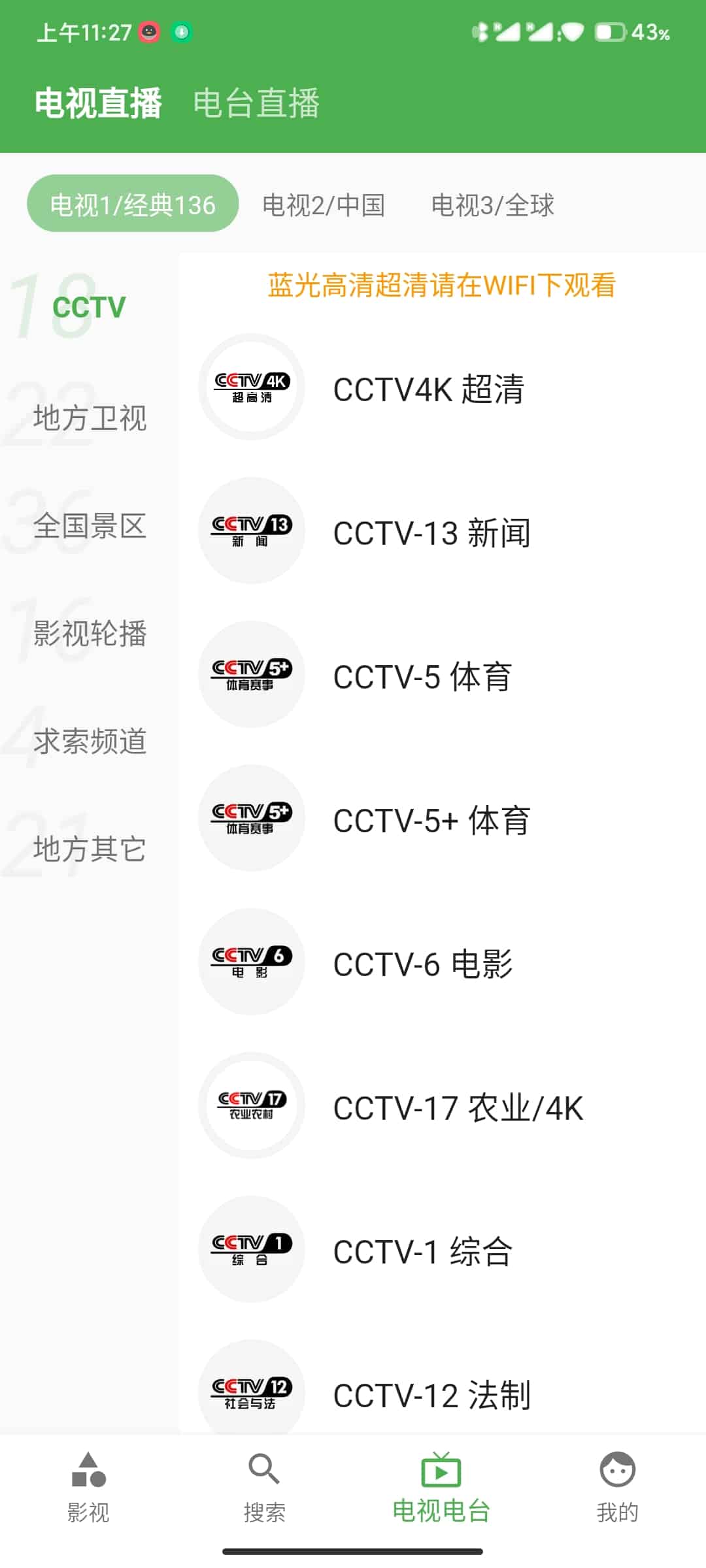Select the 电视3/全球 source chip
The height and width of the screenshot is (1568, 706).
pyautogui.click(x=492, y=204)
